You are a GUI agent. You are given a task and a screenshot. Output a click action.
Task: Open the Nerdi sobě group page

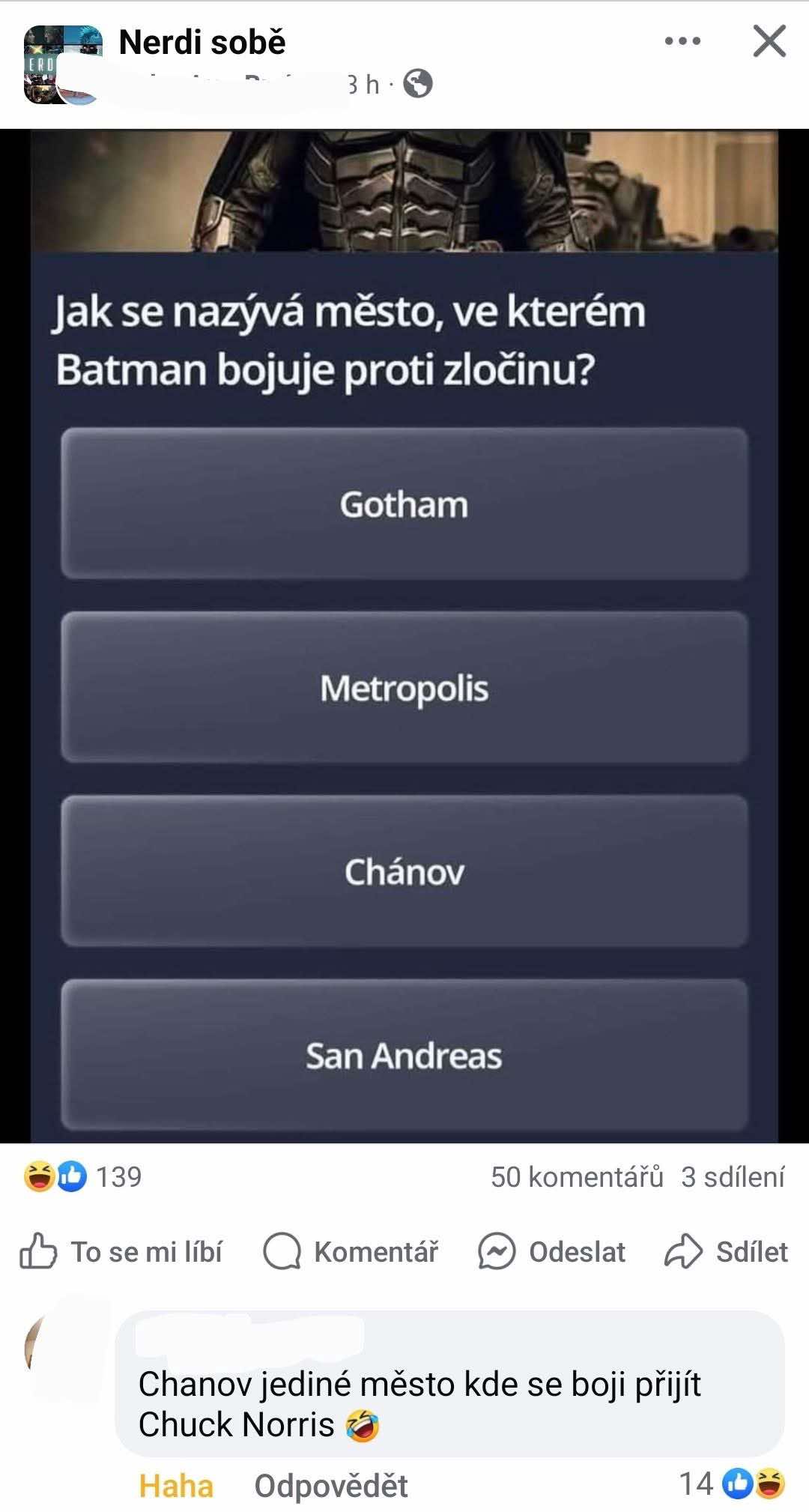202,42
